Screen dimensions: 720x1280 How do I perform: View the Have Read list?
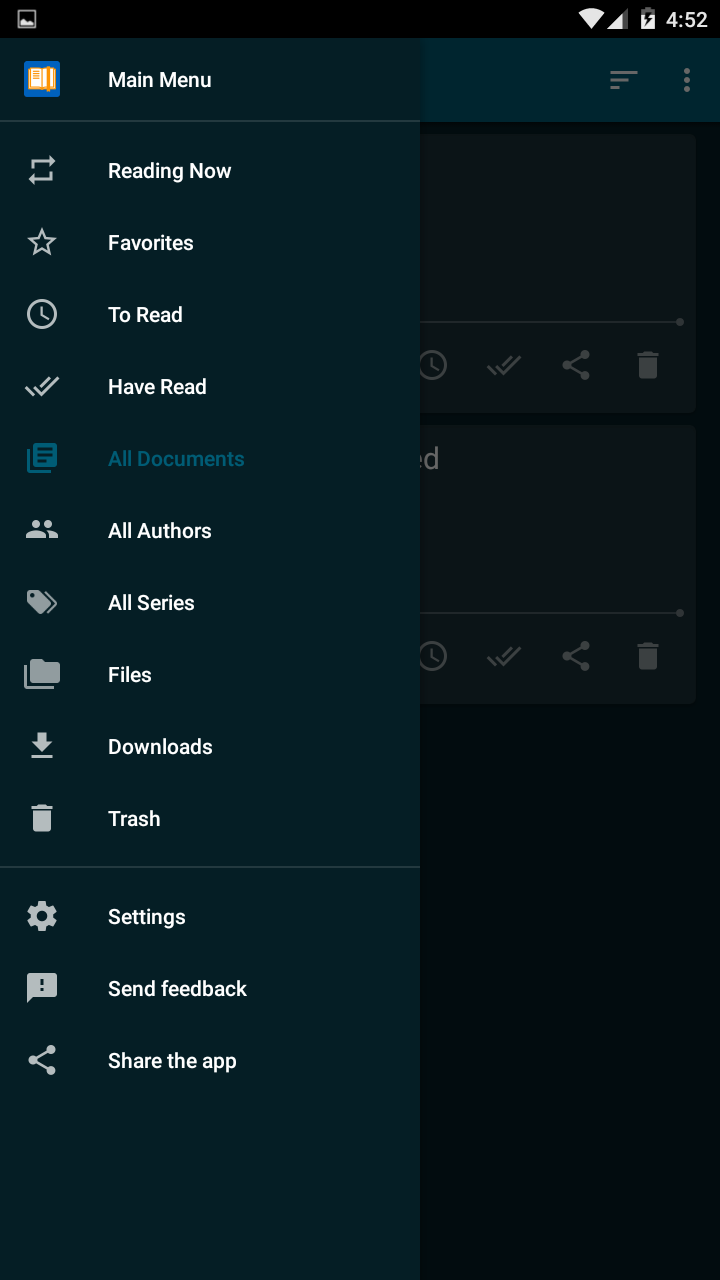(x=210, y=387)
